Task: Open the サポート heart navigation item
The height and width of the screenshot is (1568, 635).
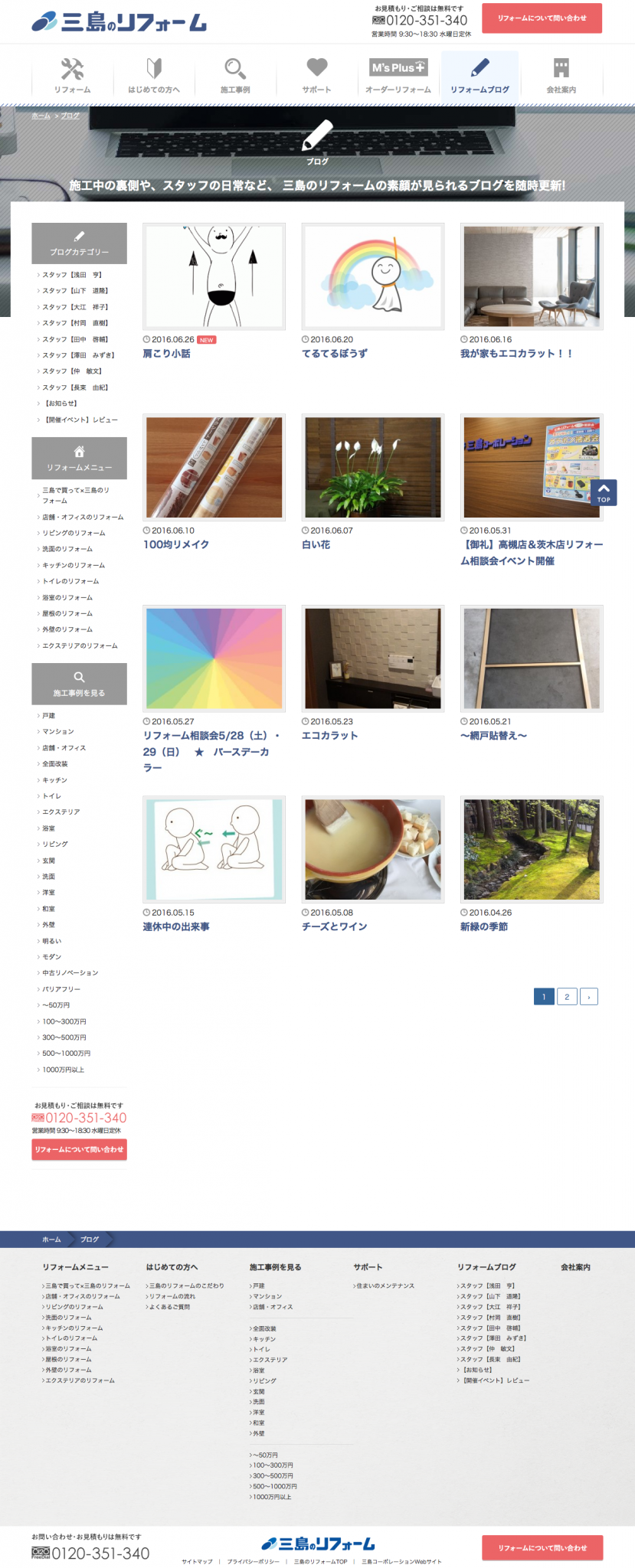Action: click(316, 76)
